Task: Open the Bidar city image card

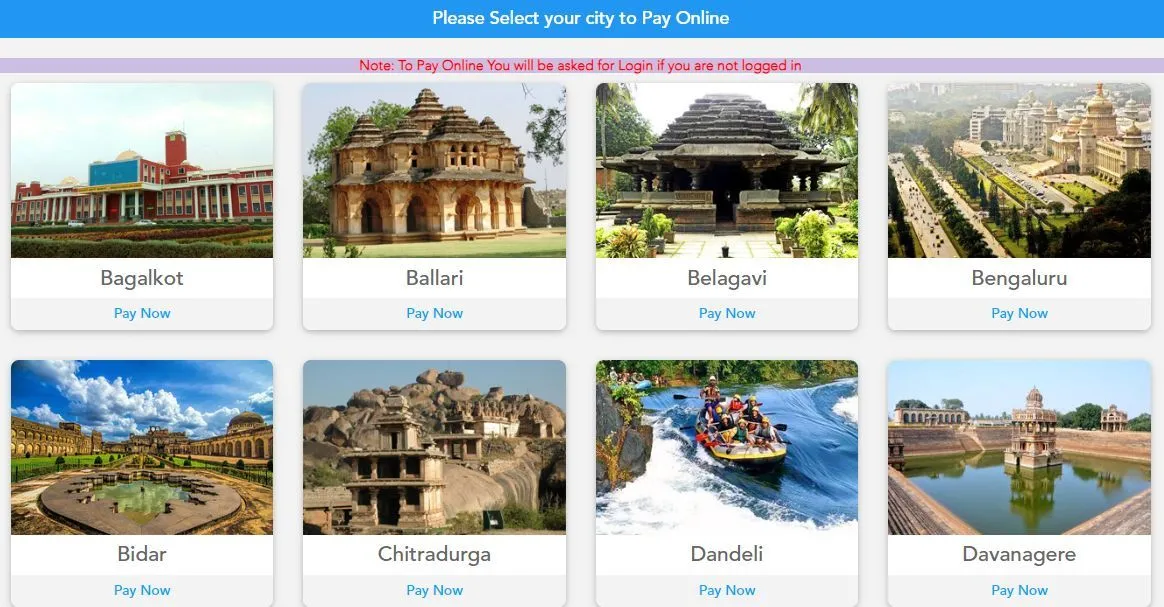Action: pos(142,447)
